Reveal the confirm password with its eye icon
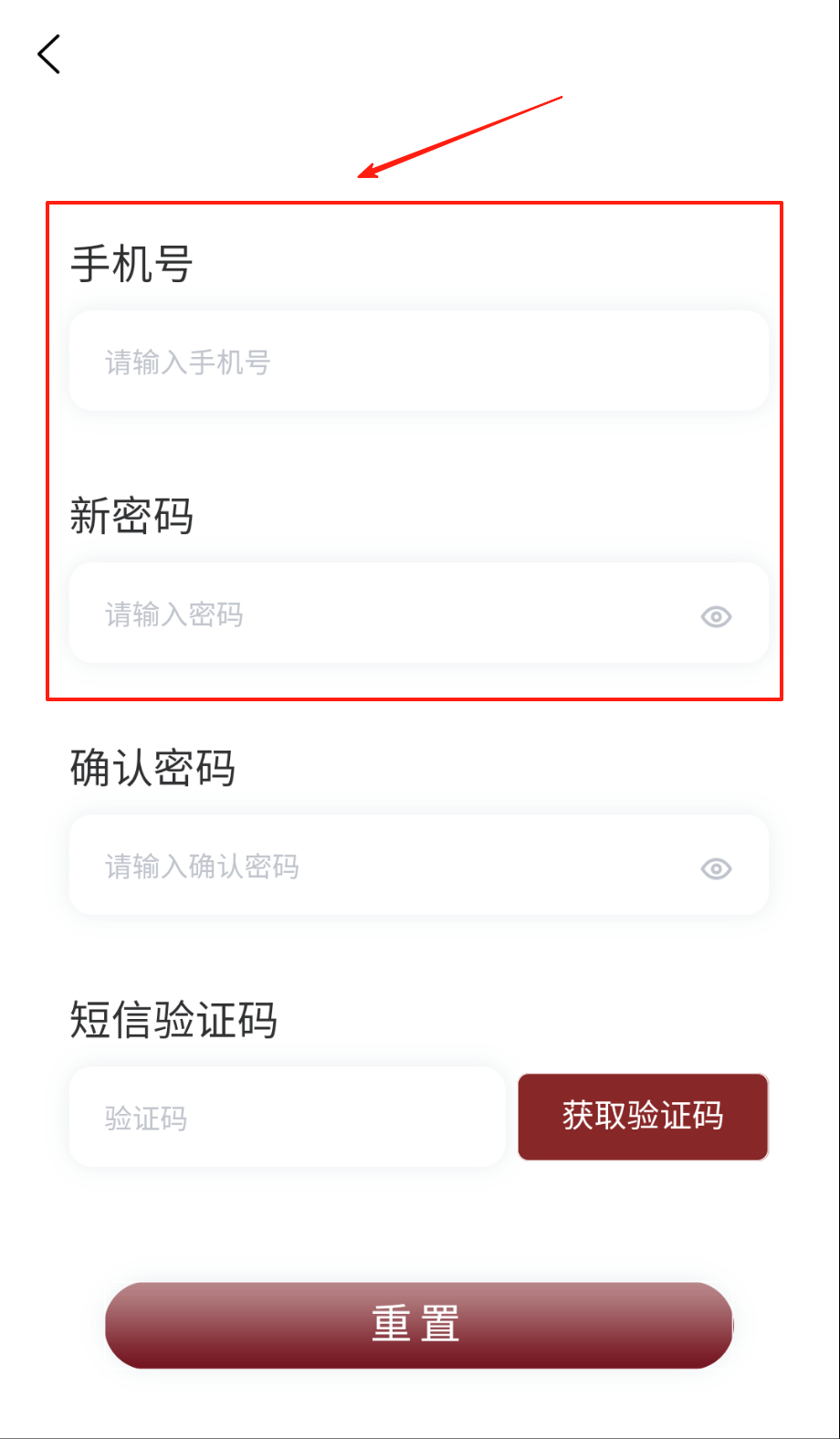Image resolution: width=840 pixels, height=1439 pixels. click(716, 869)
